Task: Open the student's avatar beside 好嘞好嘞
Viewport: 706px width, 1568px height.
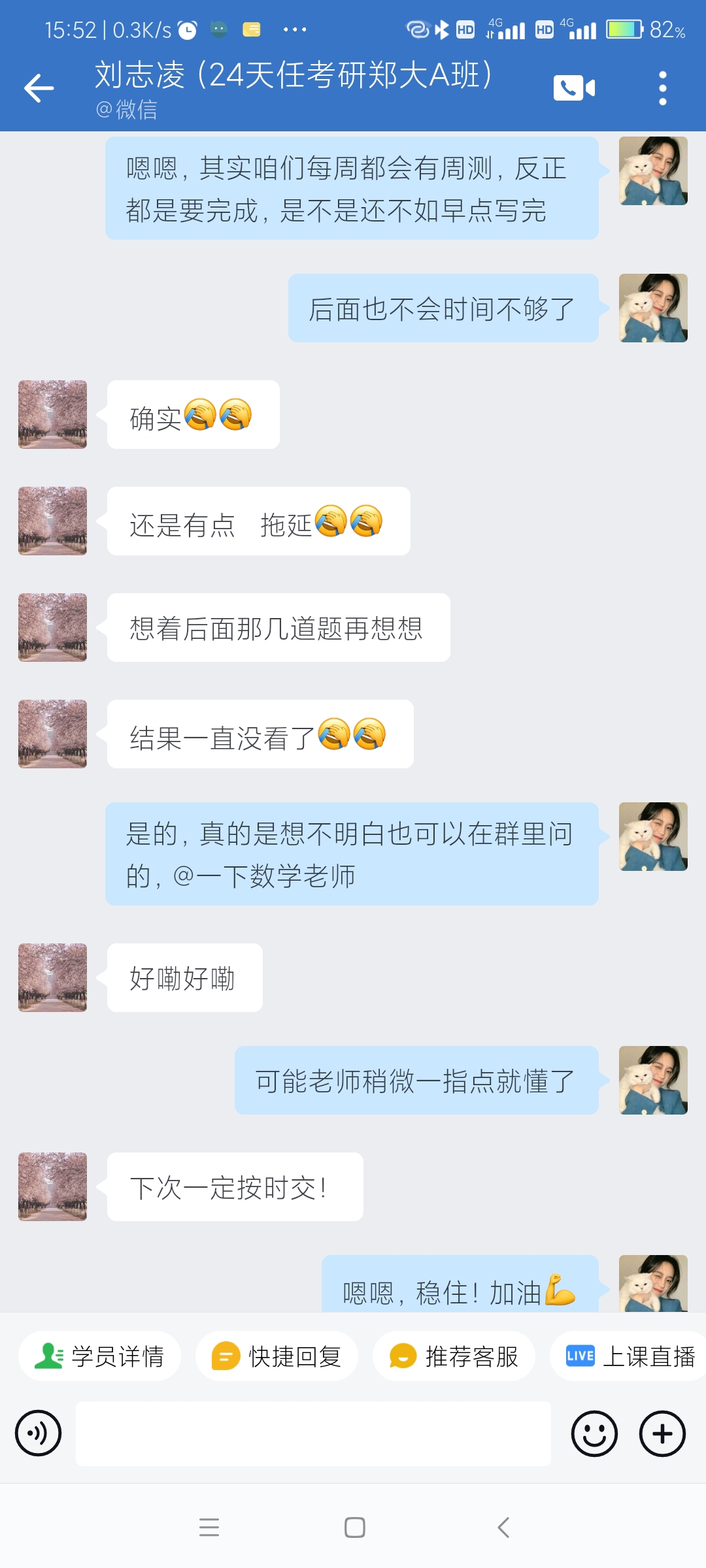Action: [52, 977]
